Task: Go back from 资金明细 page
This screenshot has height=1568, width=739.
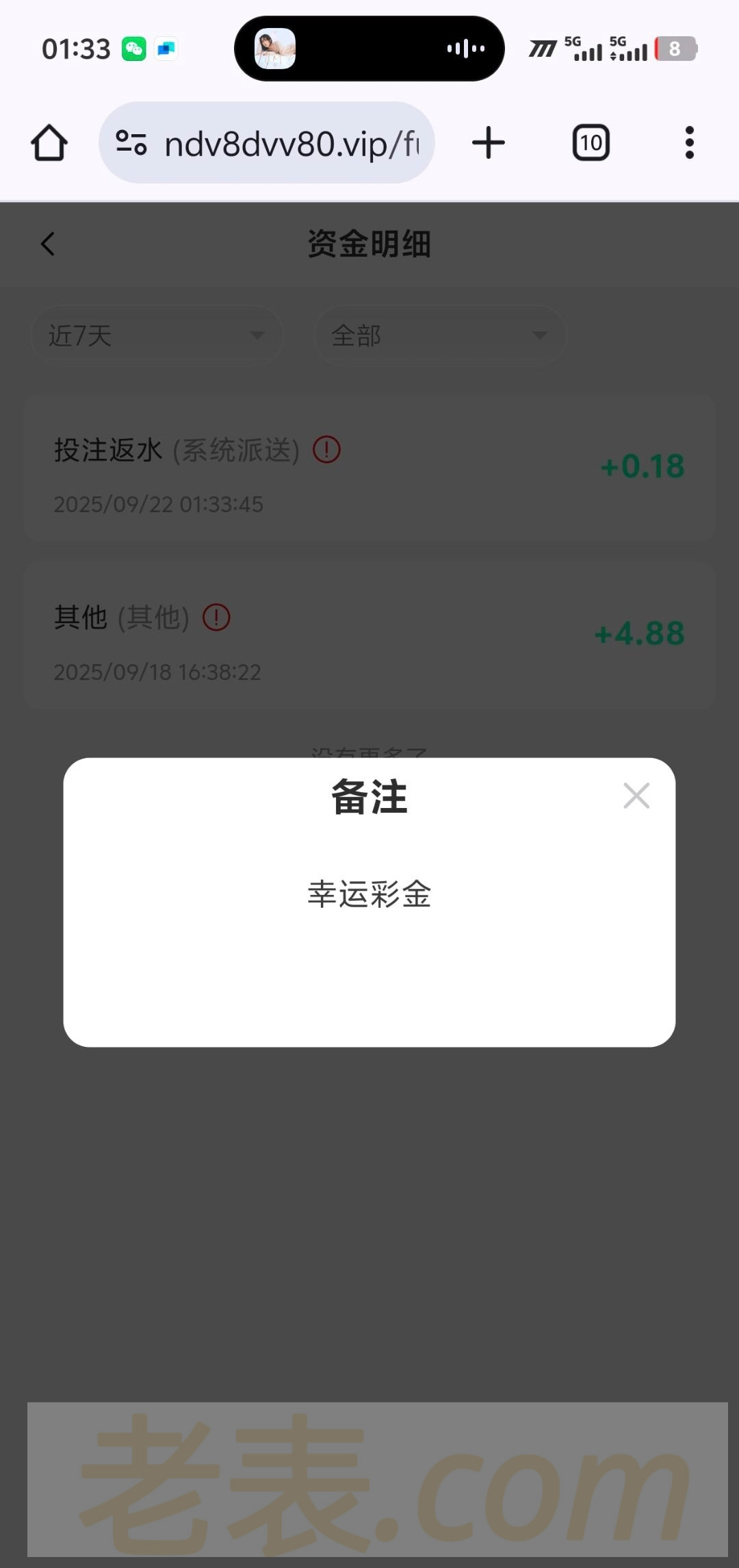Action: [x=48, y=244]
